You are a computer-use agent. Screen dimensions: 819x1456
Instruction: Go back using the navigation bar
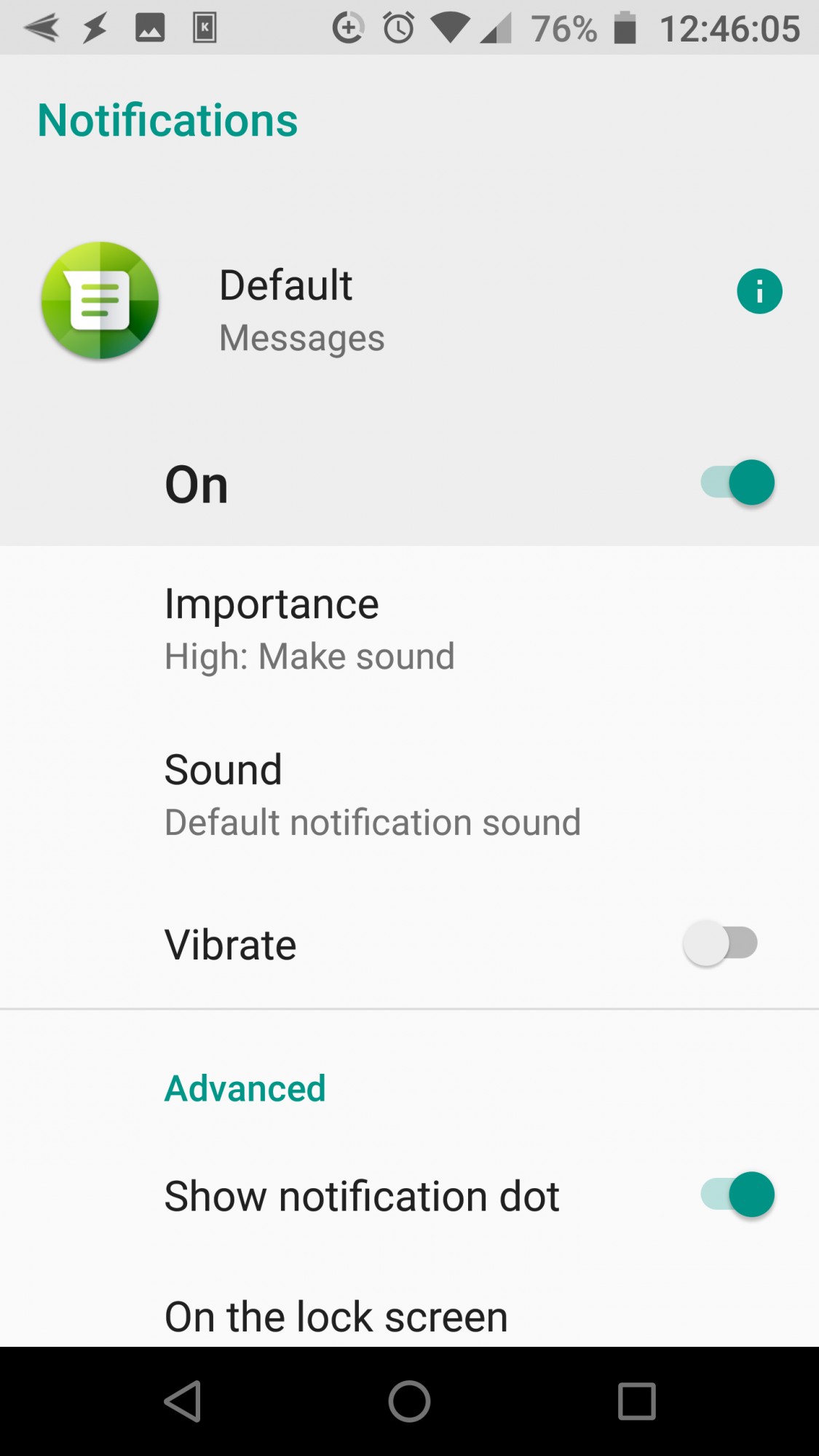(183, 1401)
